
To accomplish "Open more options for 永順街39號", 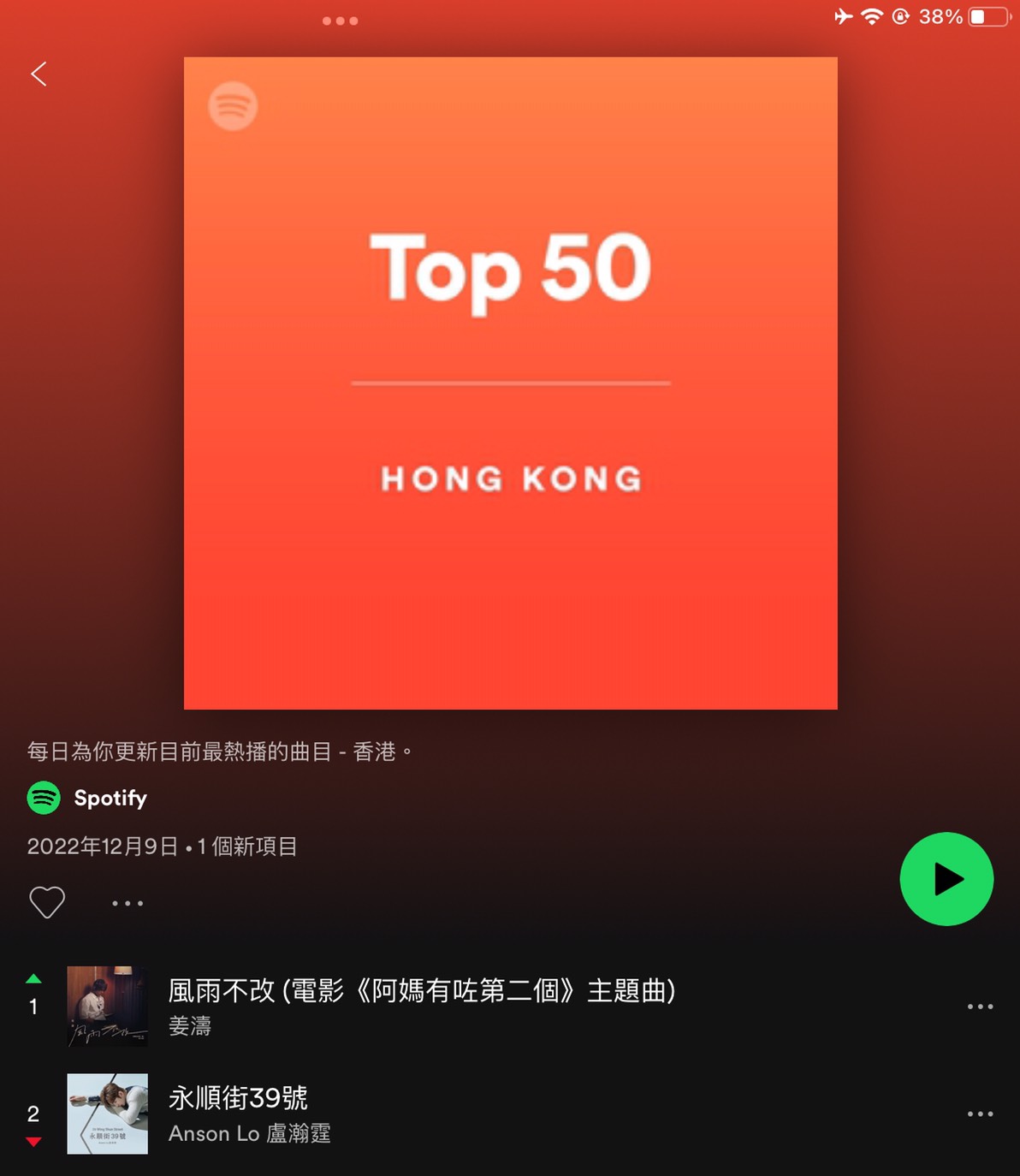I will point(980,1114).
